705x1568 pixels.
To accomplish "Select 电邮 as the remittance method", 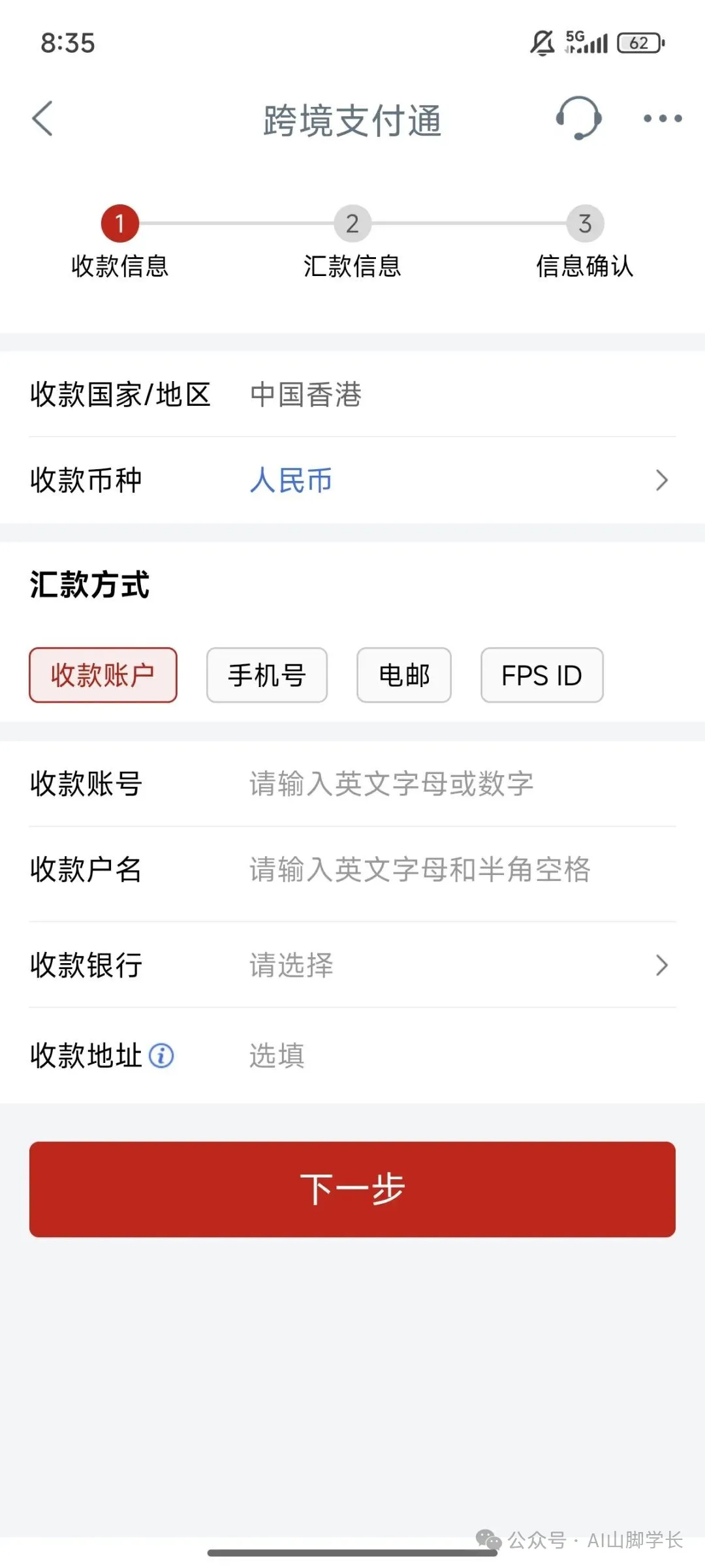I will pyautogui.click(x=403, y=676).
